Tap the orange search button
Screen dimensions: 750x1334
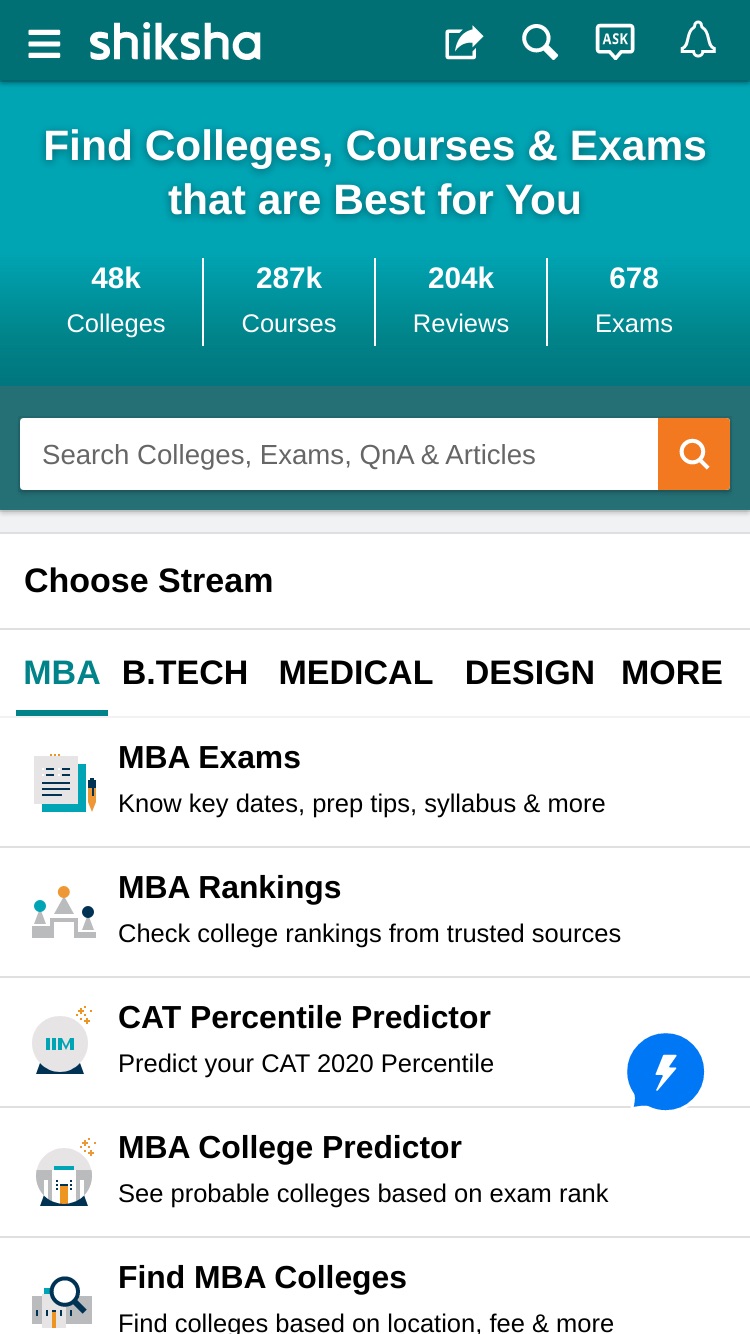pos(694,454)
